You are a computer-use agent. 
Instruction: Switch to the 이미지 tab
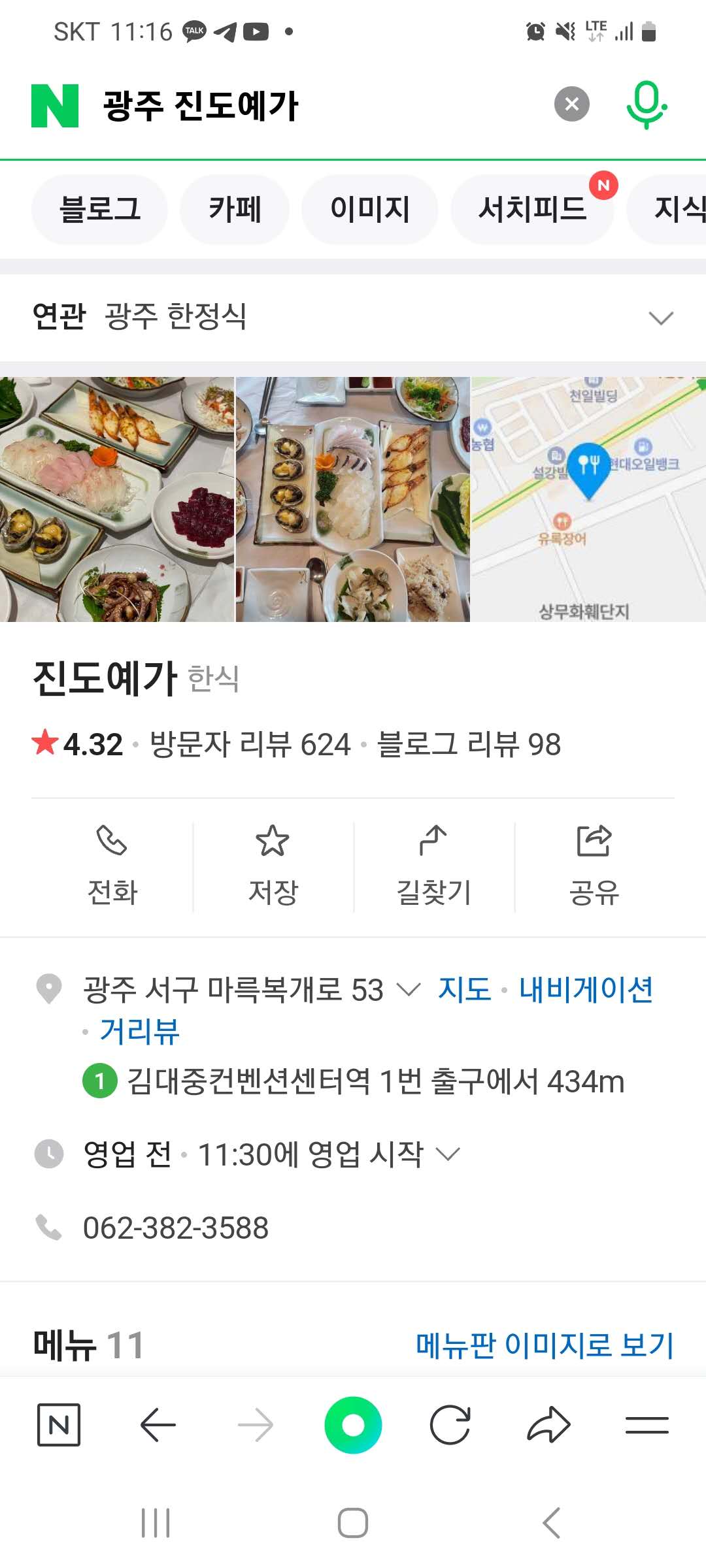tap(369, 210)
